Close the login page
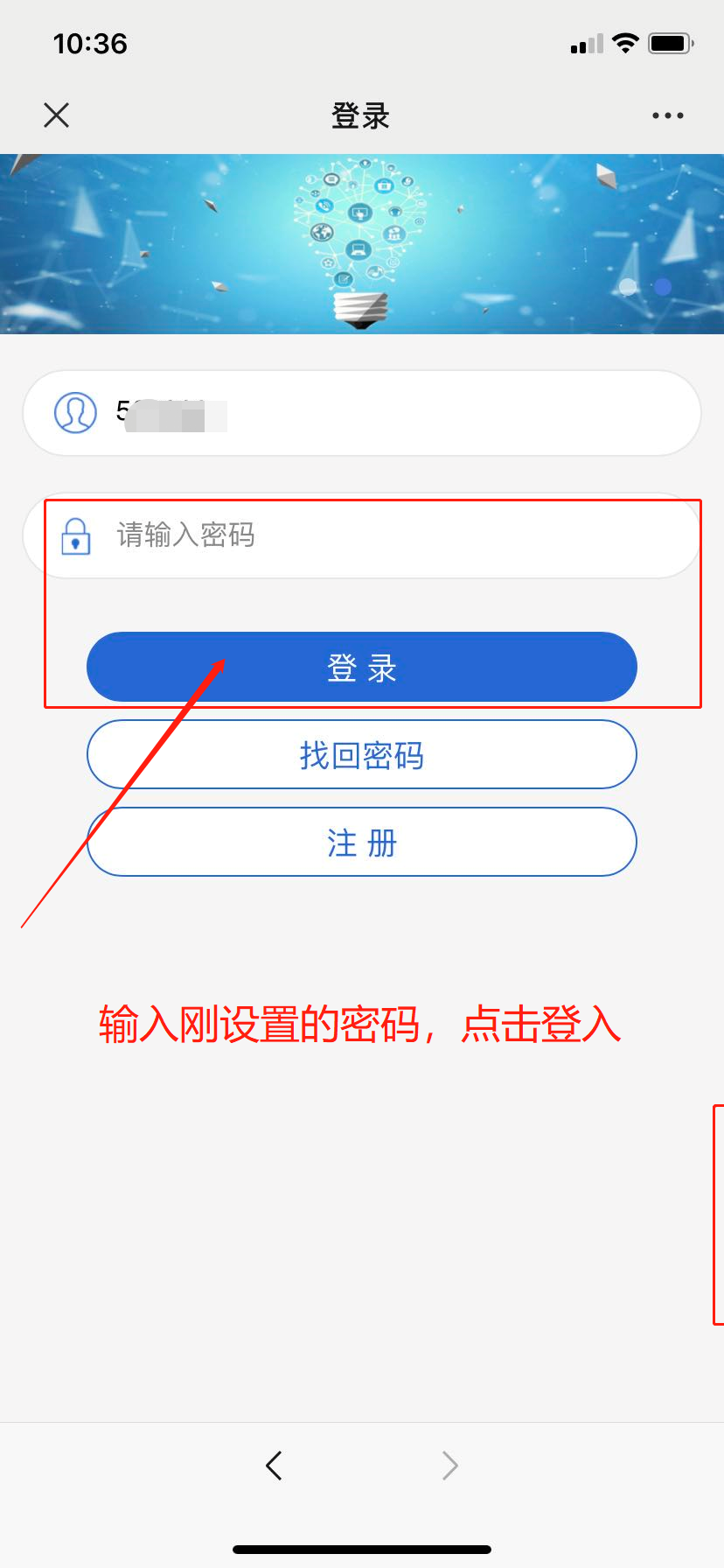The width and height of the screenshot is (724, 1568). [x=57, y=115]
